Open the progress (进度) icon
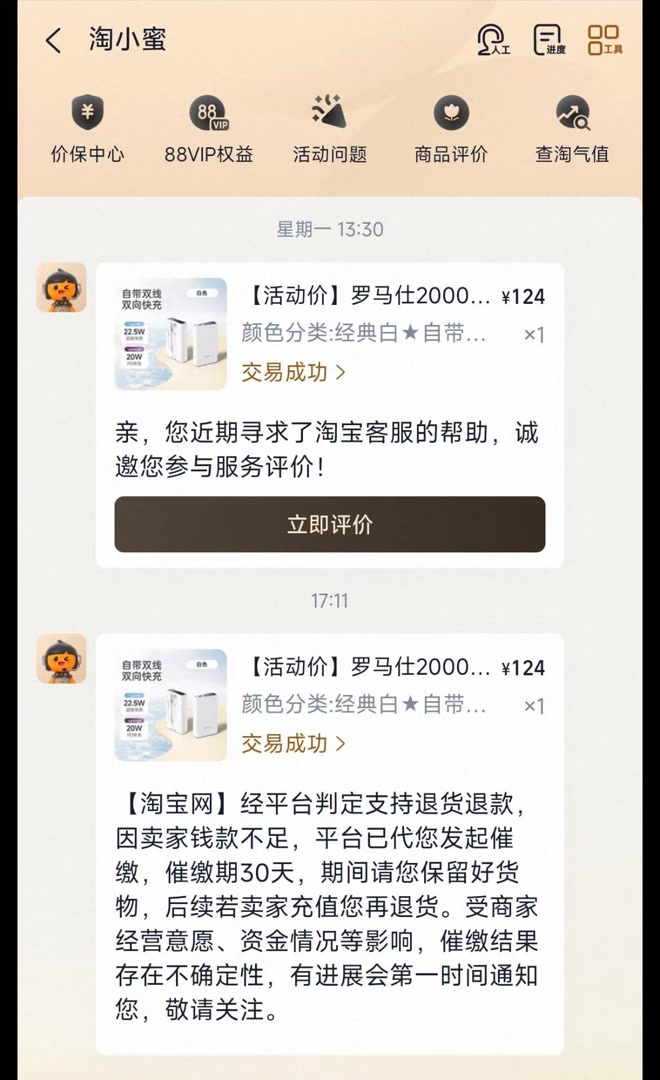The height and width of the screenshot is (1080, 660). (x=549, y=40)
